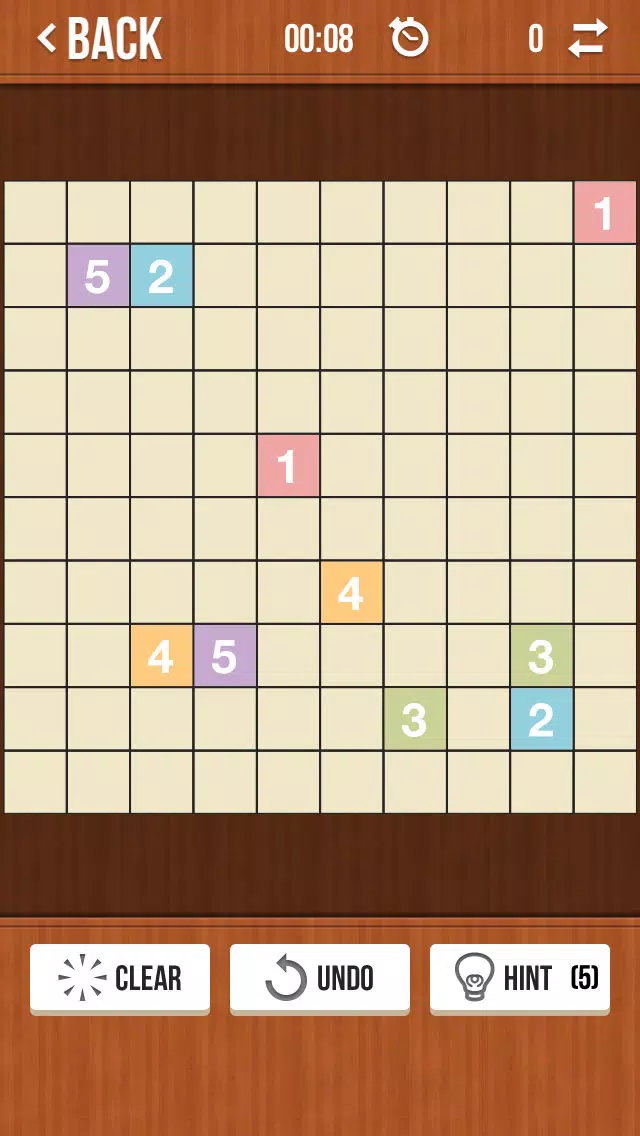The height and width of the screenshot is (1136, 640).
Task: Select the pink 1 tile in the top corner
Action: (605, 212)
